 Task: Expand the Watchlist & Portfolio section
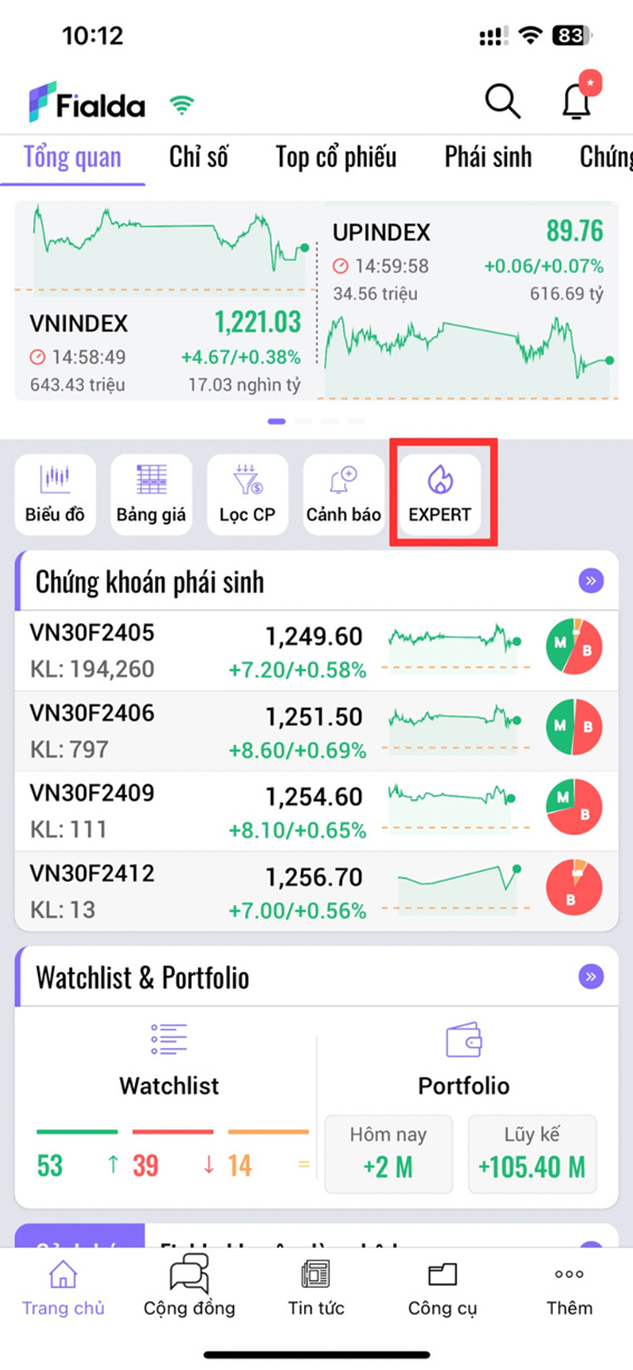point(590,977)
